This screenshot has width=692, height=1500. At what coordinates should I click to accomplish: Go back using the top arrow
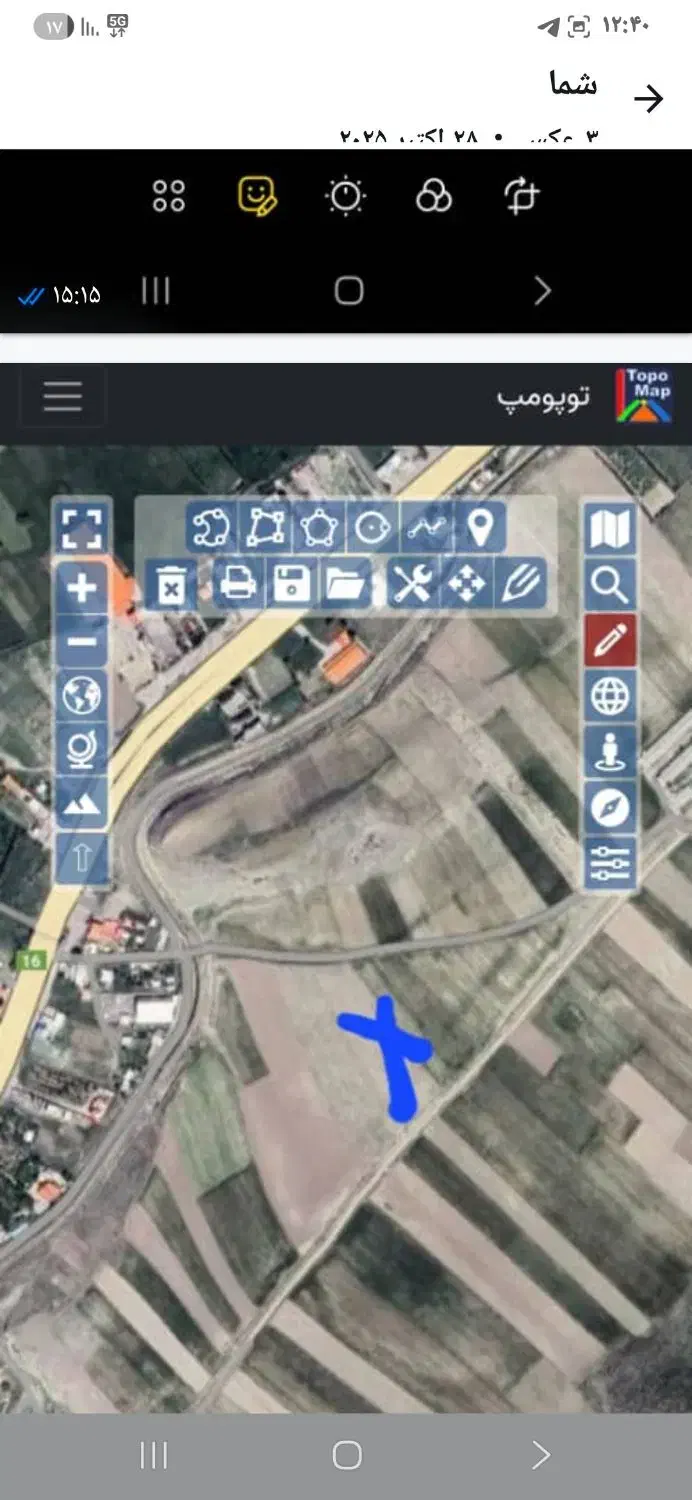(x=648, y=98)
